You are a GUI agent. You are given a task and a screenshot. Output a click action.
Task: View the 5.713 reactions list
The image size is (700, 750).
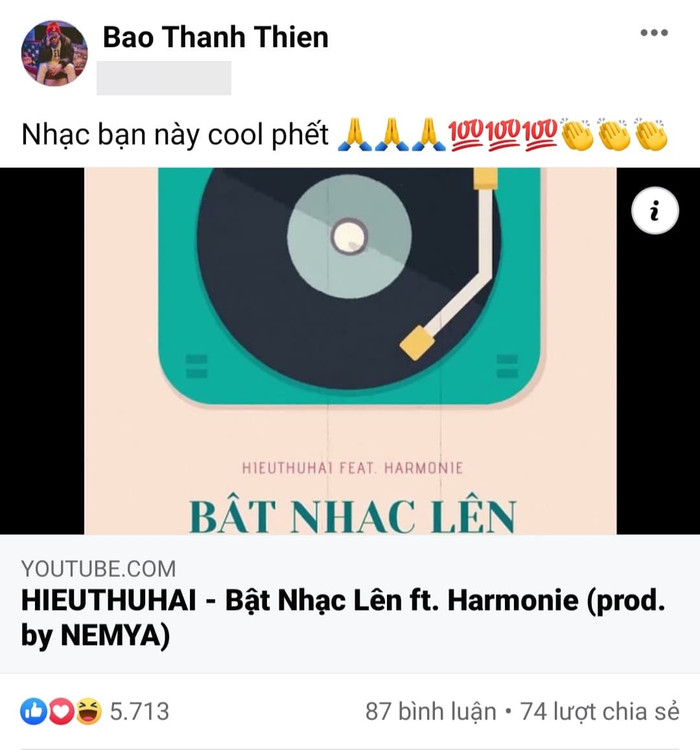point(95,712)
